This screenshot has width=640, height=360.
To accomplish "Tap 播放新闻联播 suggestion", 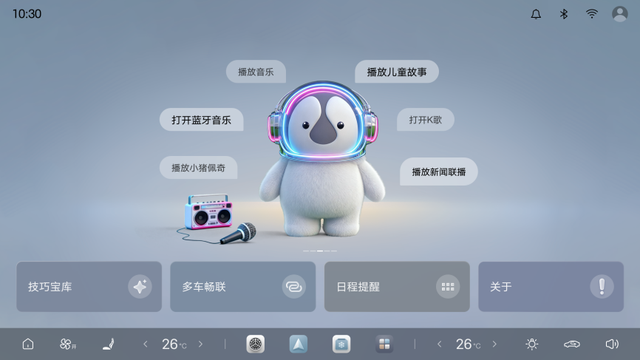I will point(439,172).
